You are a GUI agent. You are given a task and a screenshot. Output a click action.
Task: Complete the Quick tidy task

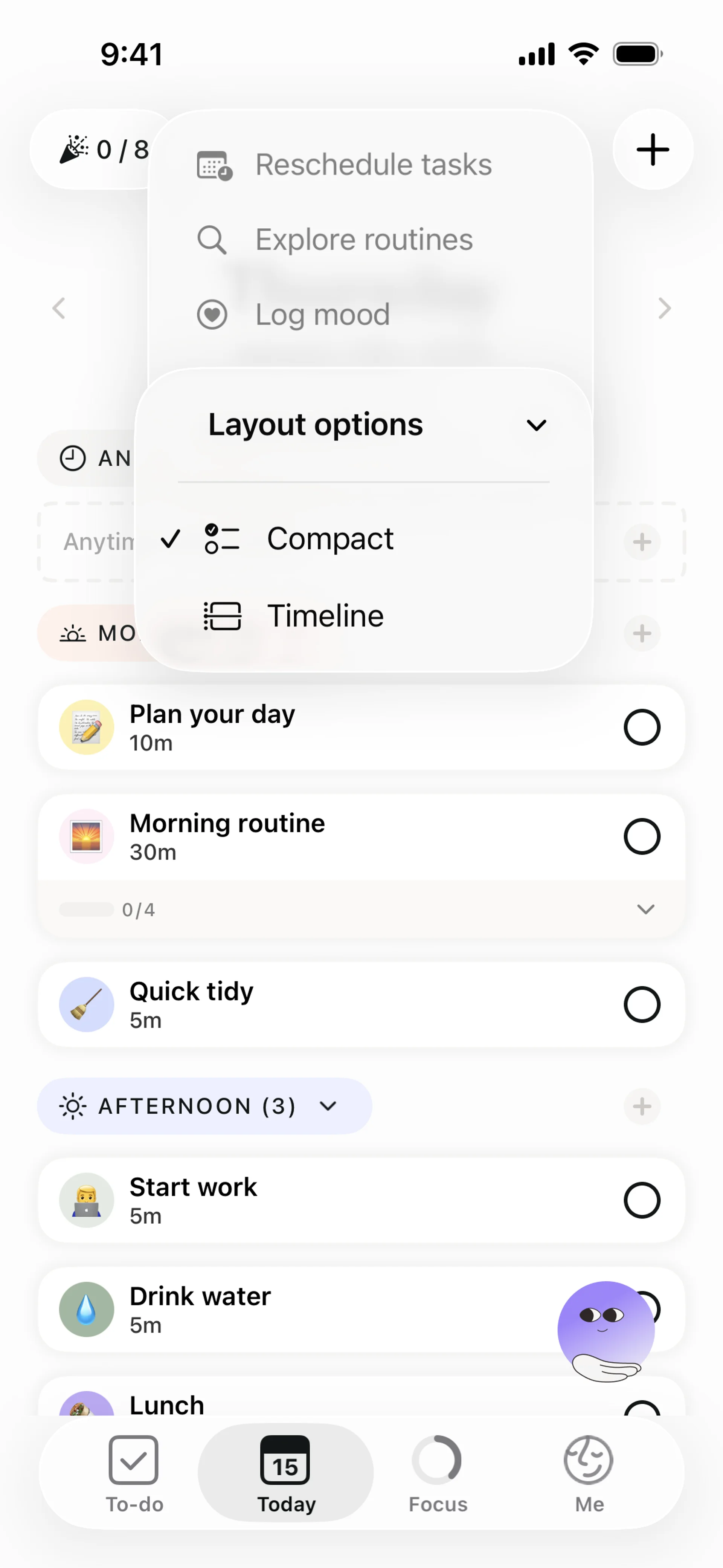pyautogui.click(x=641, y=1005)
